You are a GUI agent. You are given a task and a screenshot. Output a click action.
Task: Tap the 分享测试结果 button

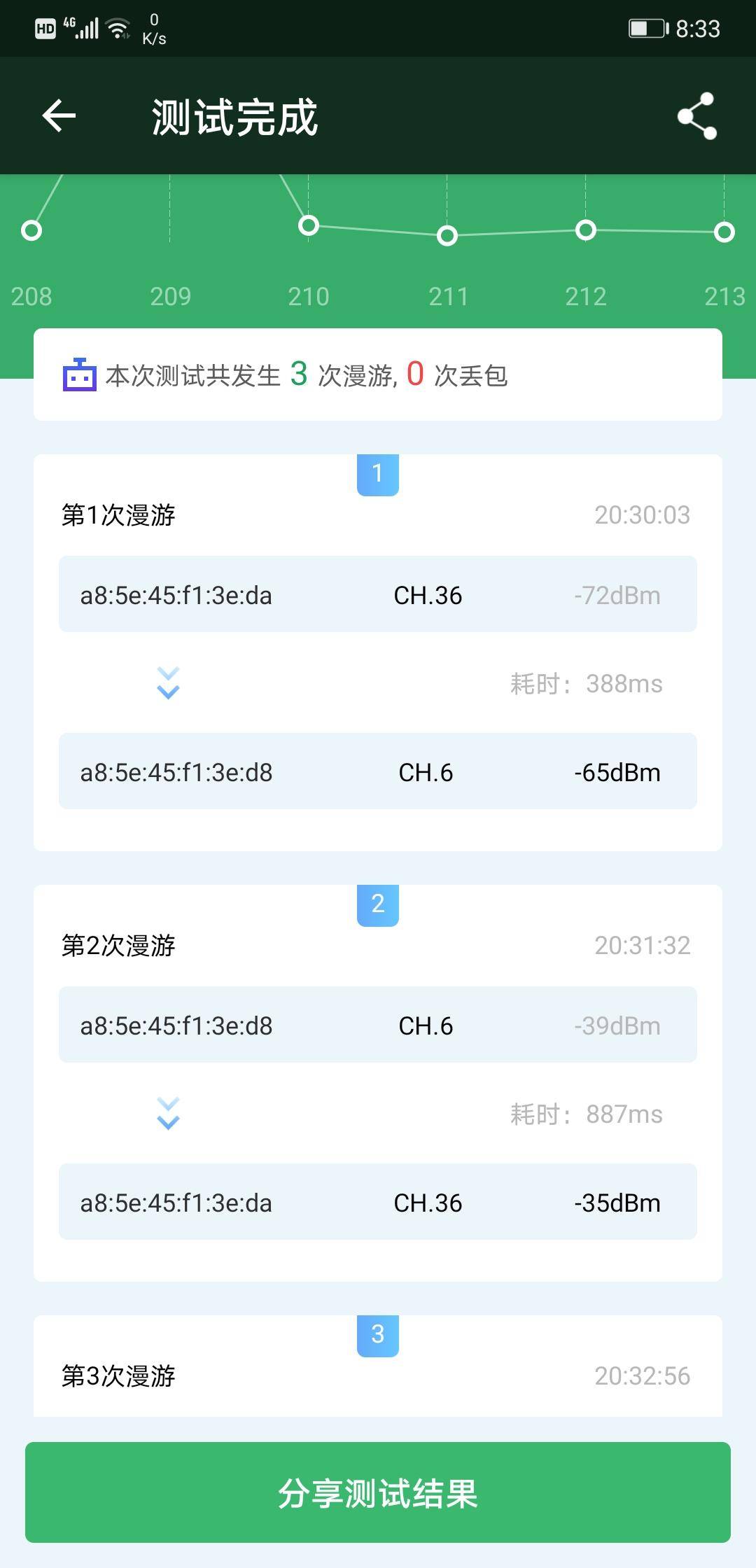pyautogui.click(x=378, y=1492)
